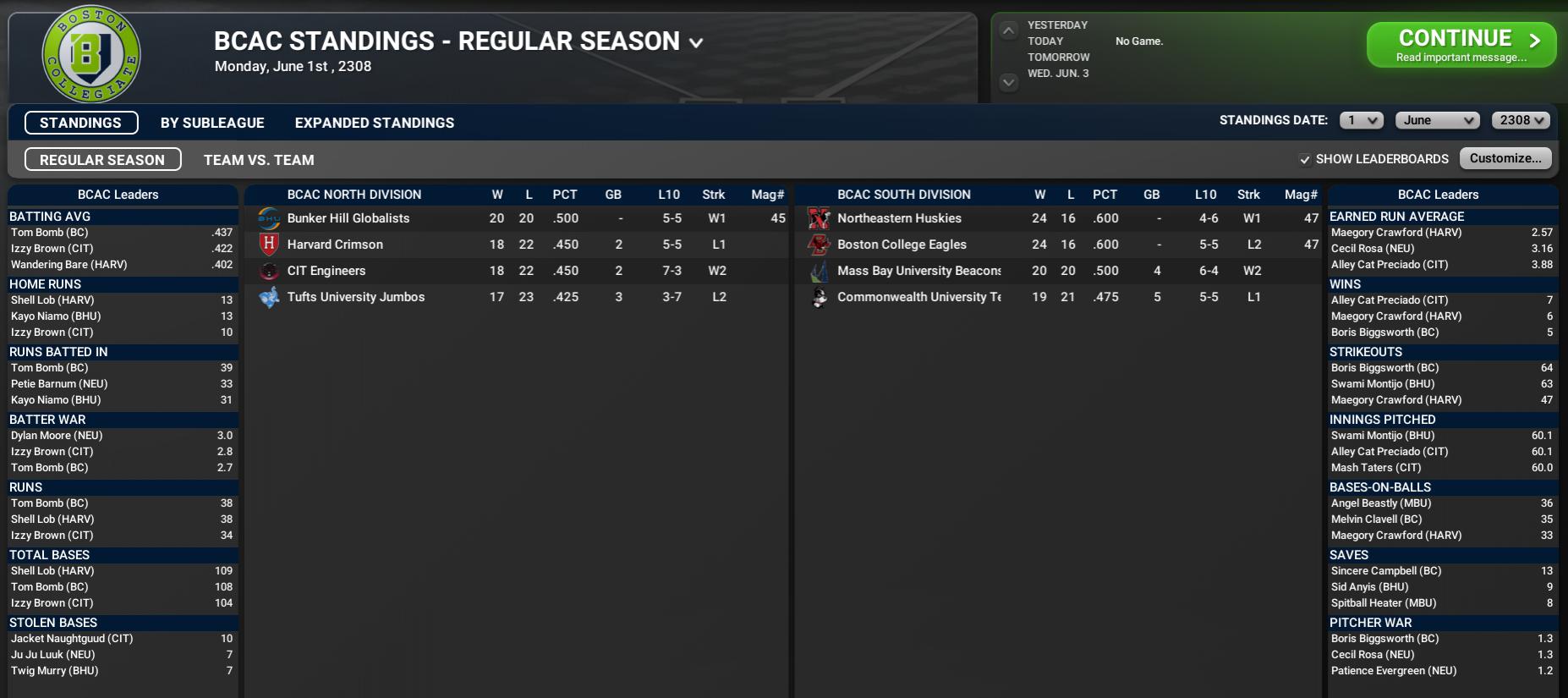Open the standings day dropdown

pyautogui.click(x=1361, y=120)
